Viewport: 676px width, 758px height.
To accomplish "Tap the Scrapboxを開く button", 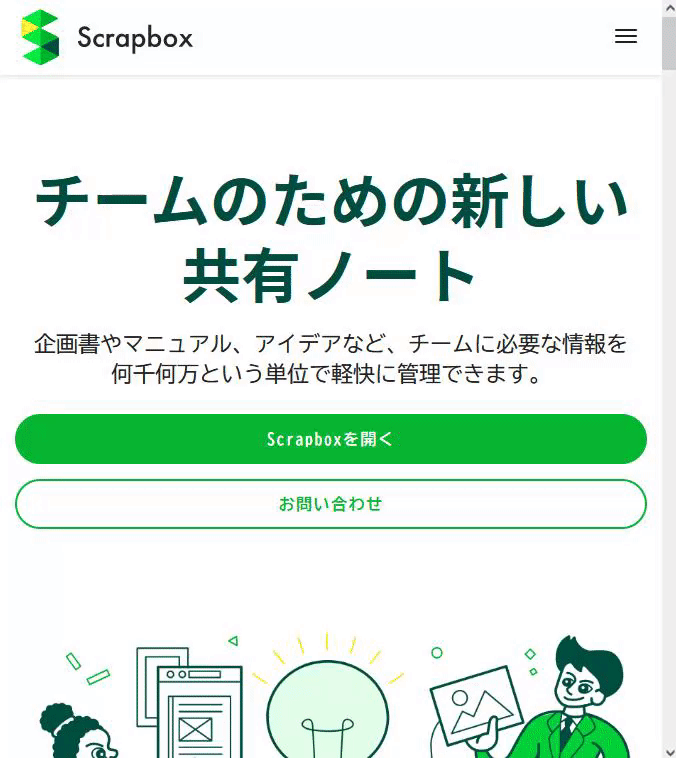I will (331, 439).
